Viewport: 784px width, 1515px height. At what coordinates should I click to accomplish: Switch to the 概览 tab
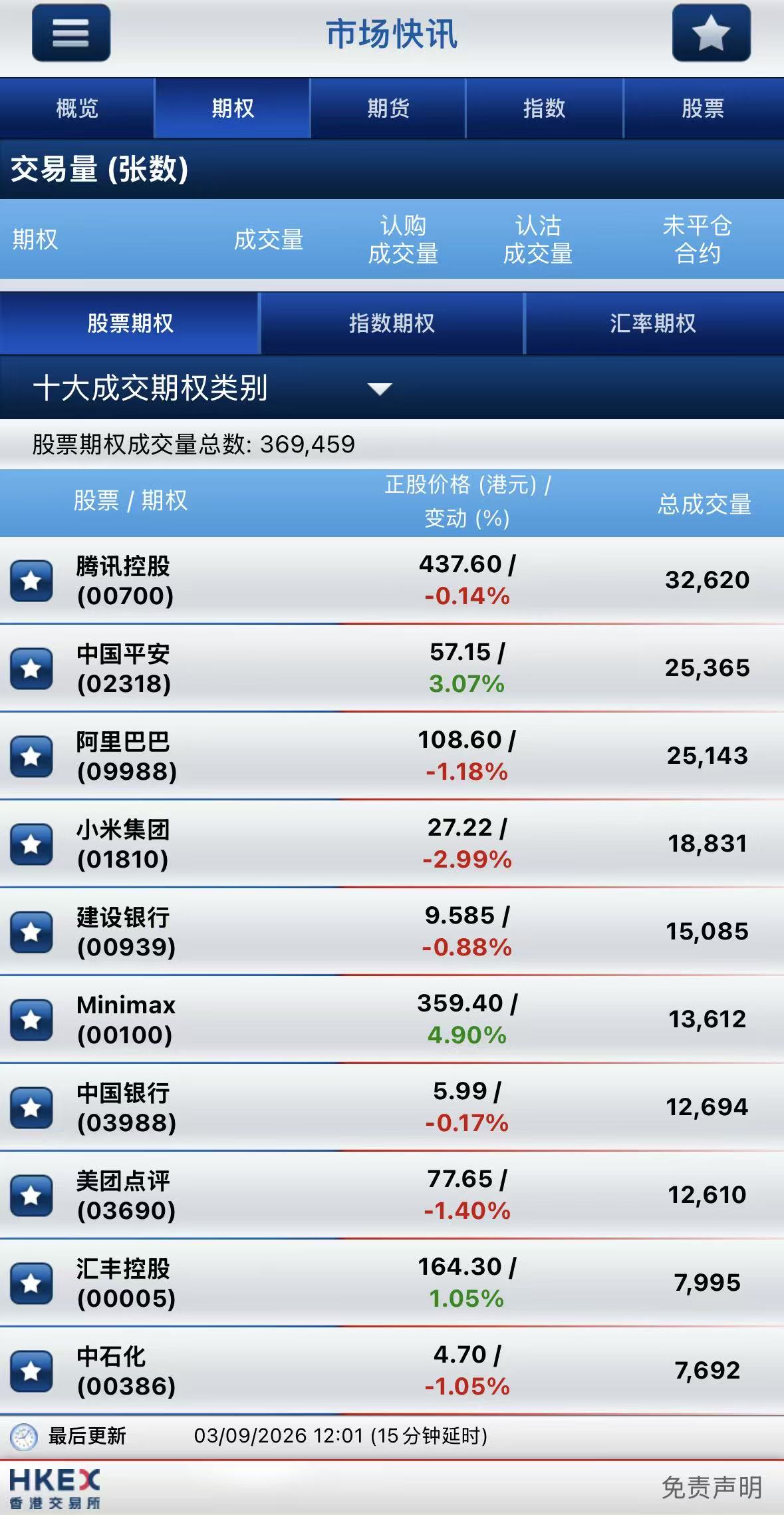(77, 108)
